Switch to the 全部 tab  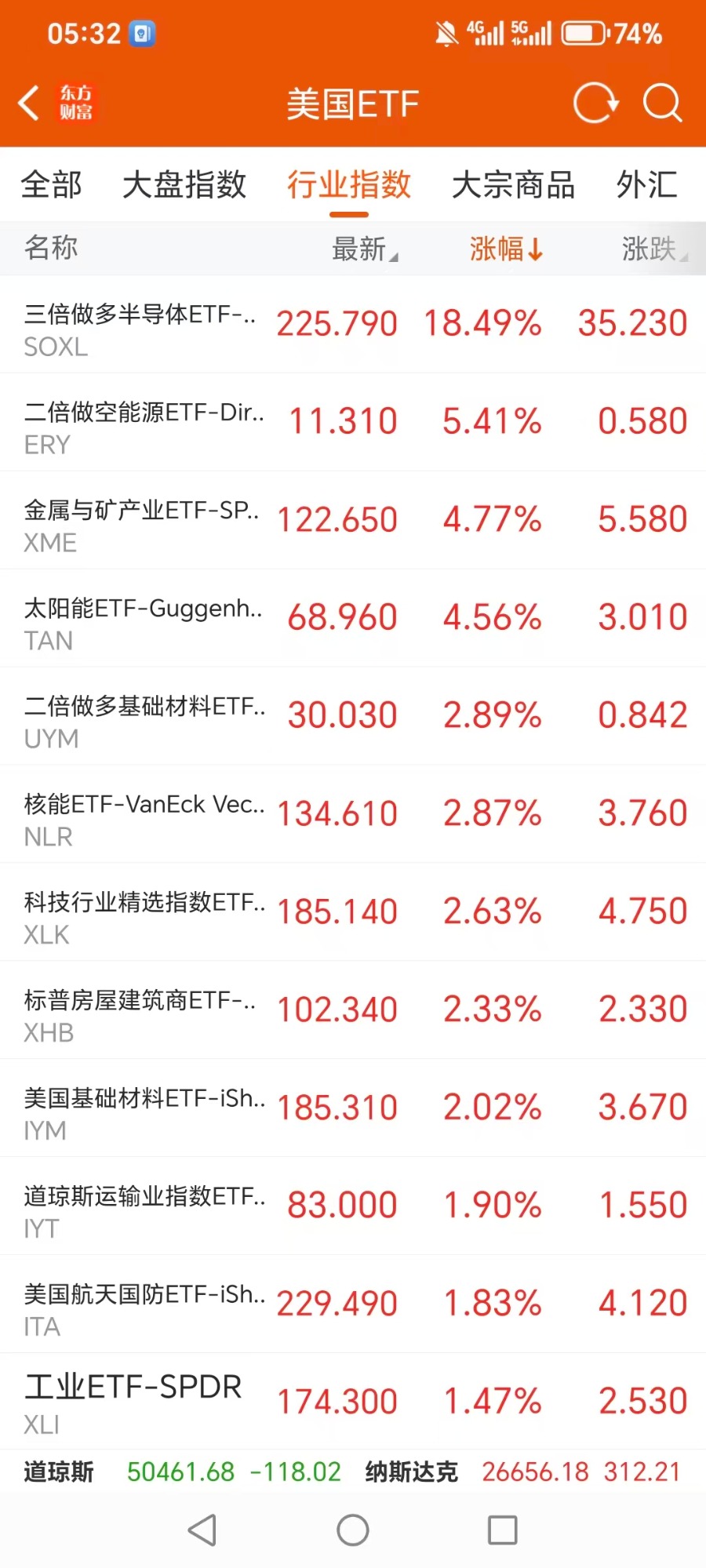pos(51,185)
